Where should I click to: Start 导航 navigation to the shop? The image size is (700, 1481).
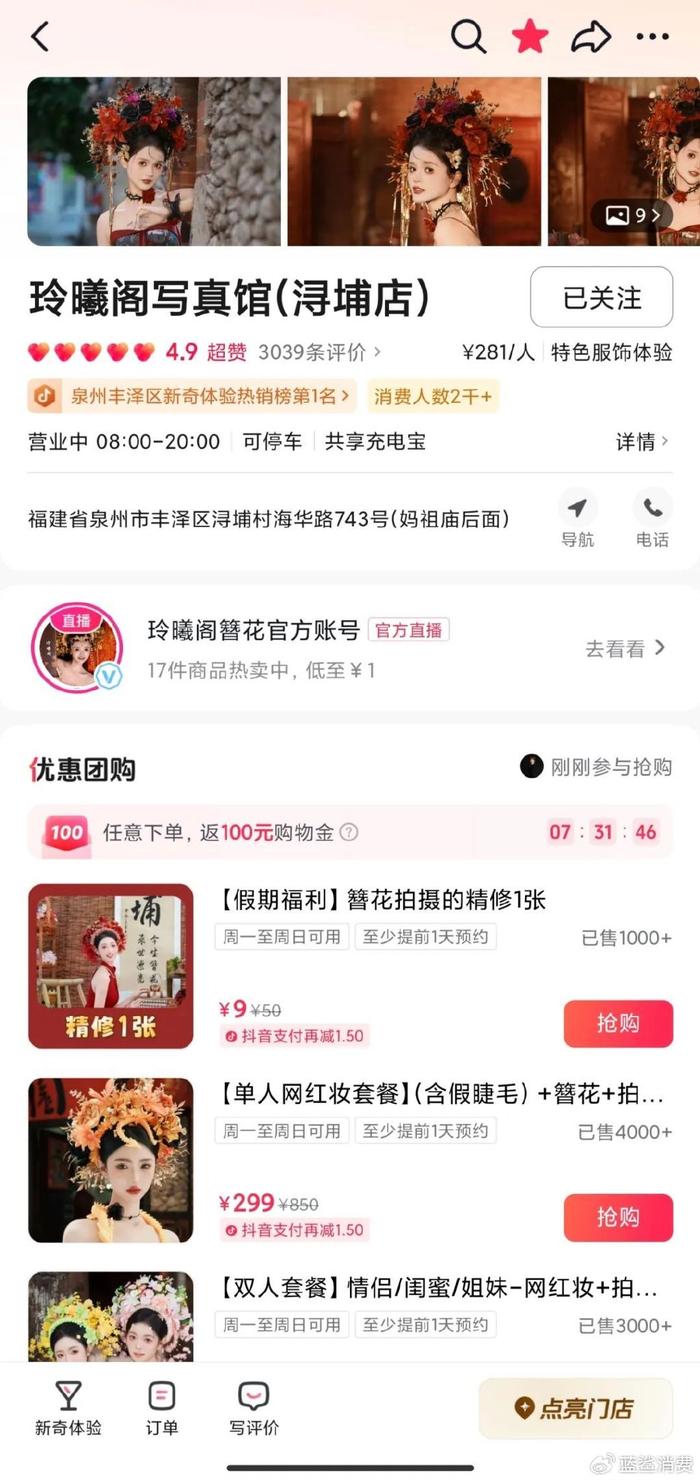click(577, 519)
